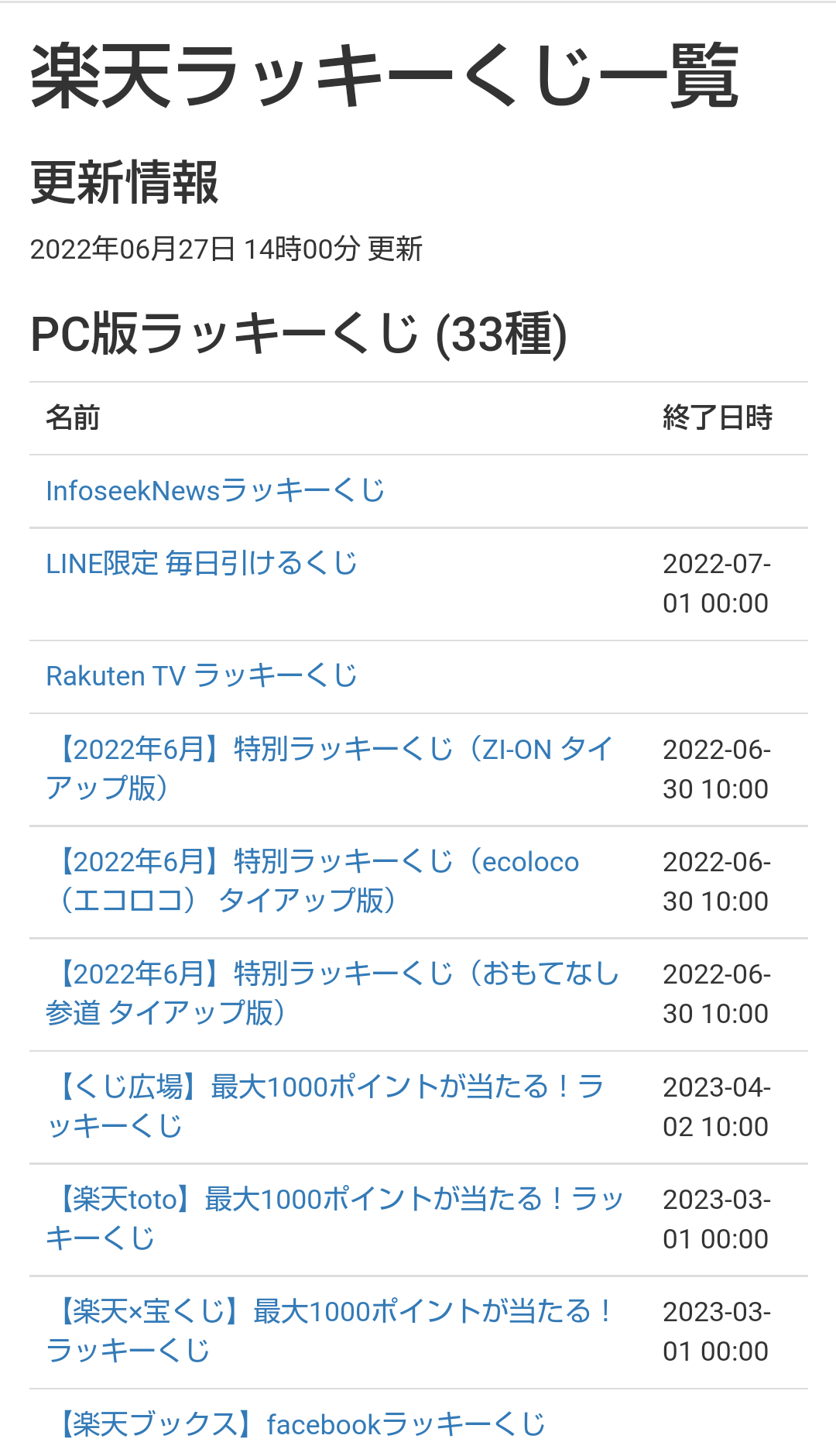Open LINE限定 毎日引けるくじ link
836x1456 pixels.
click(x=201, y=564)
